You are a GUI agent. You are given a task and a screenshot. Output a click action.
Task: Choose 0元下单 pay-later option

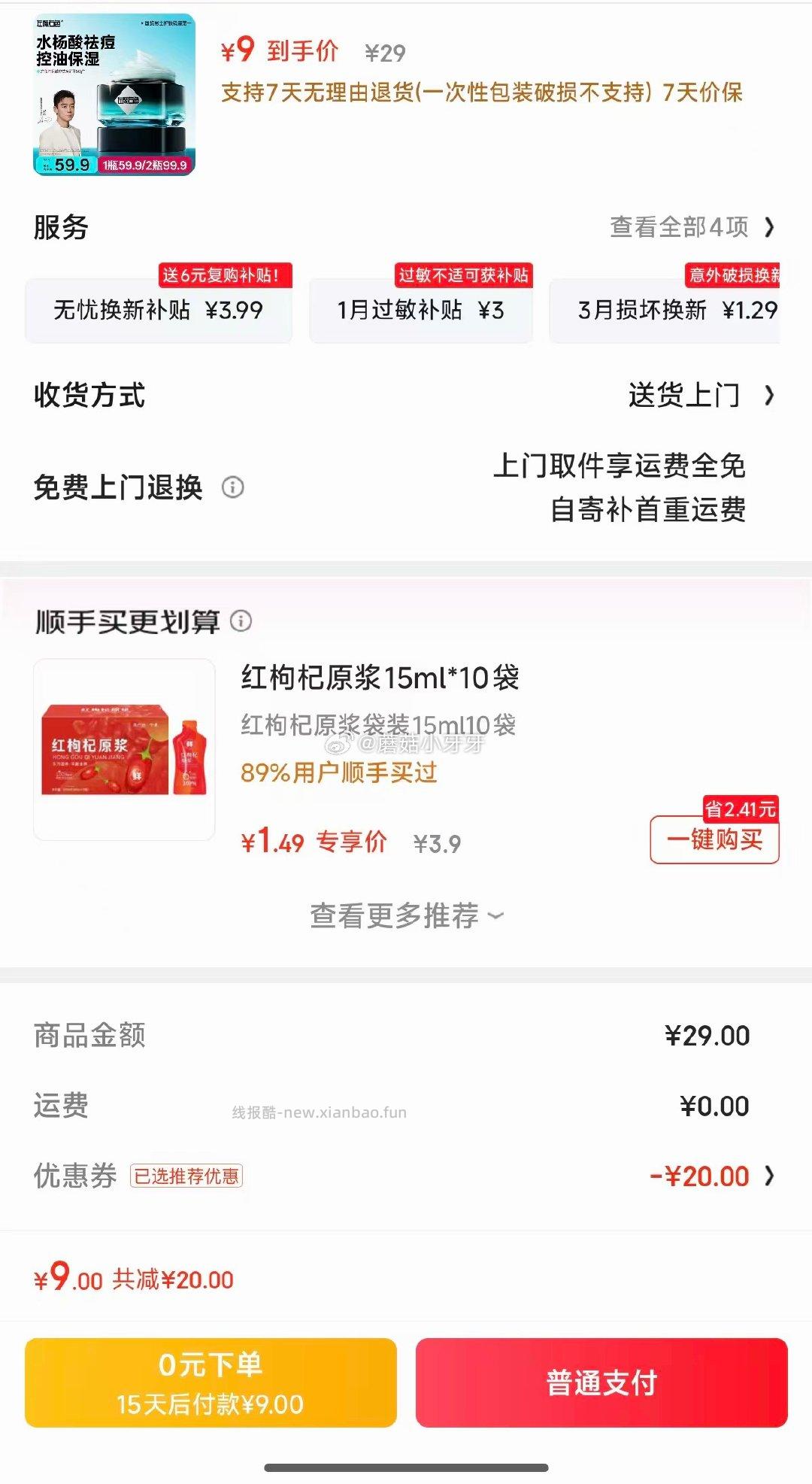point(213,1384)
